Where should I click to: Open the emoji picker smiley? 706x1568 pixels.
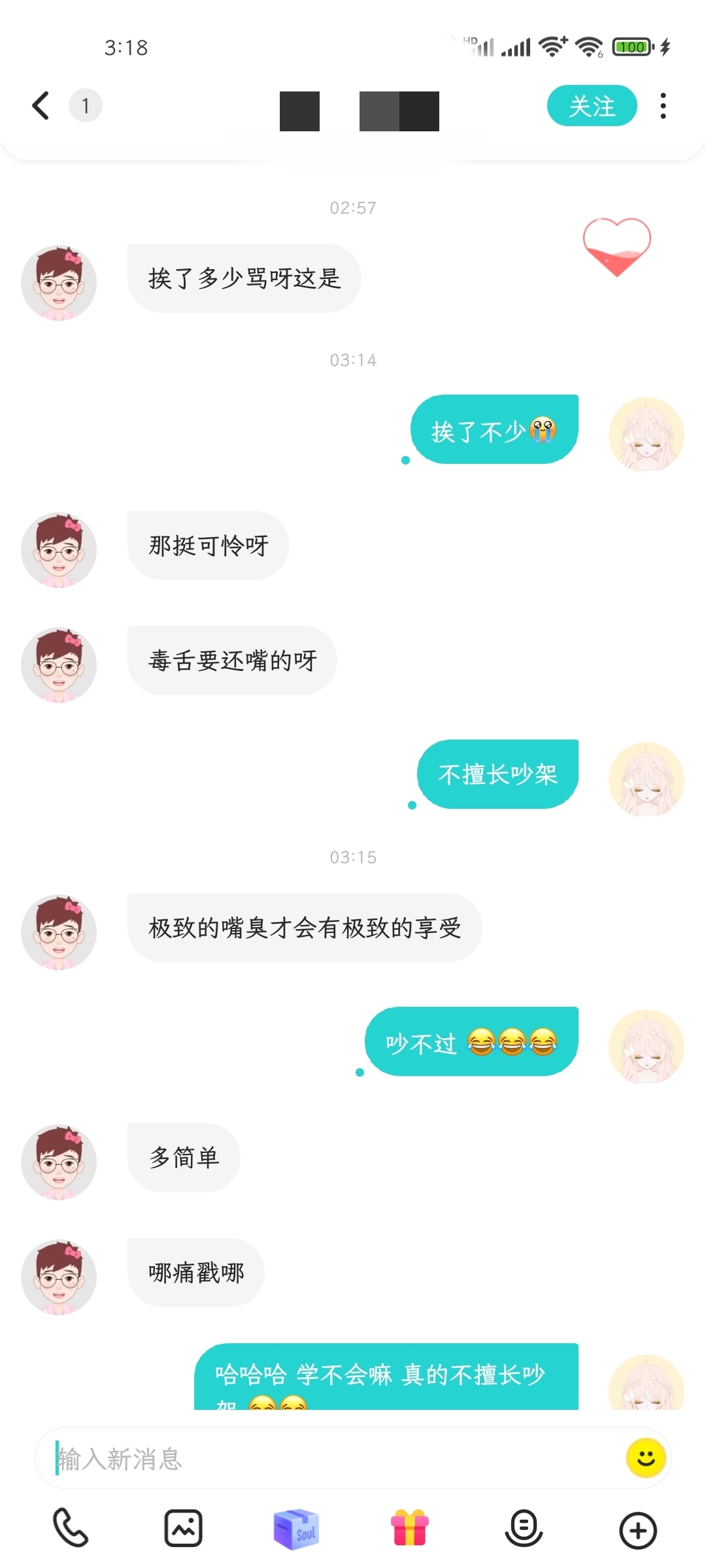click(x=646, y=1458)
